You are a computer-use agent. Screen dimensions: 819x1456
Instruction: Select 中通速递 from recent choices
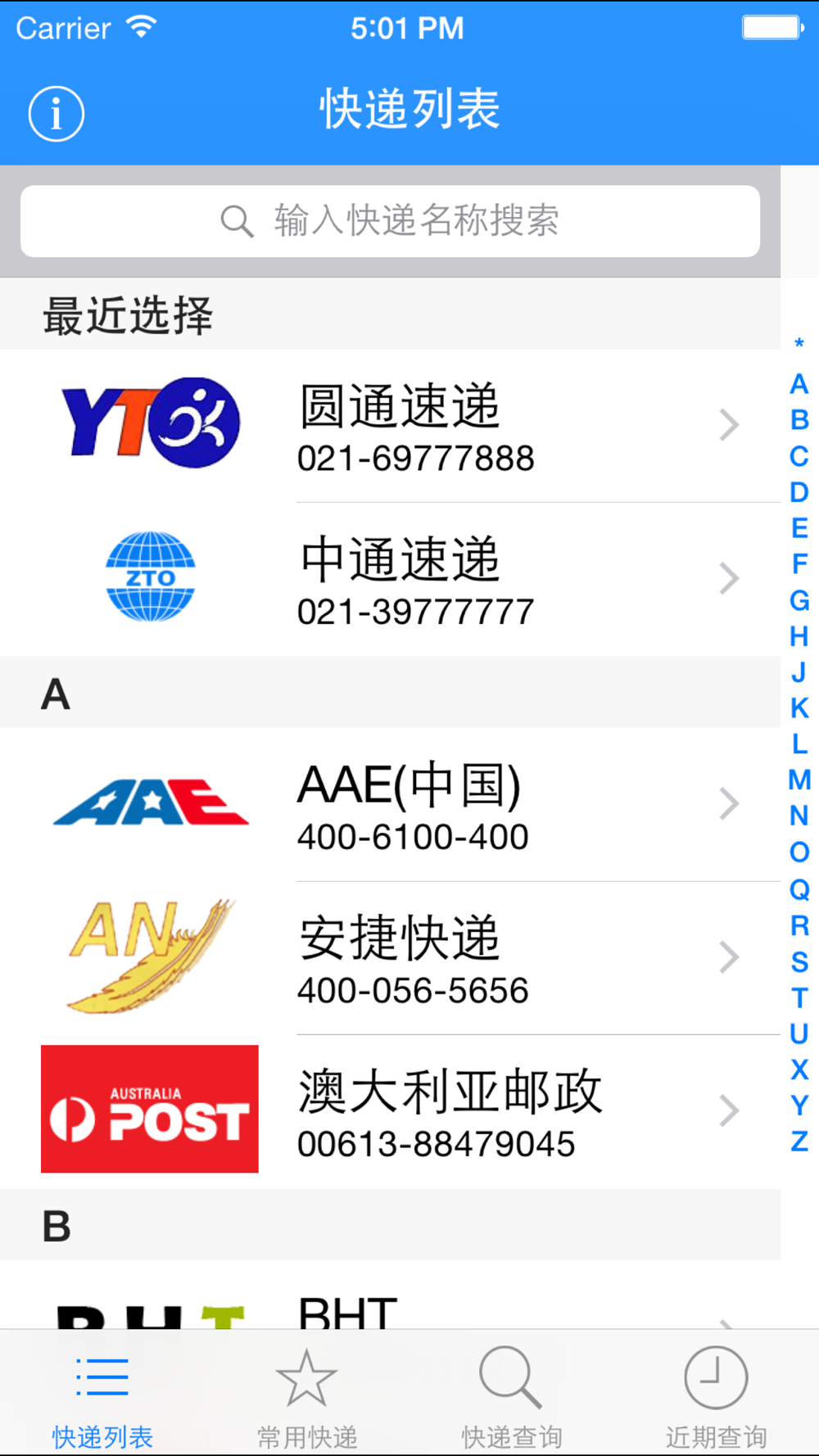point(390,580)
